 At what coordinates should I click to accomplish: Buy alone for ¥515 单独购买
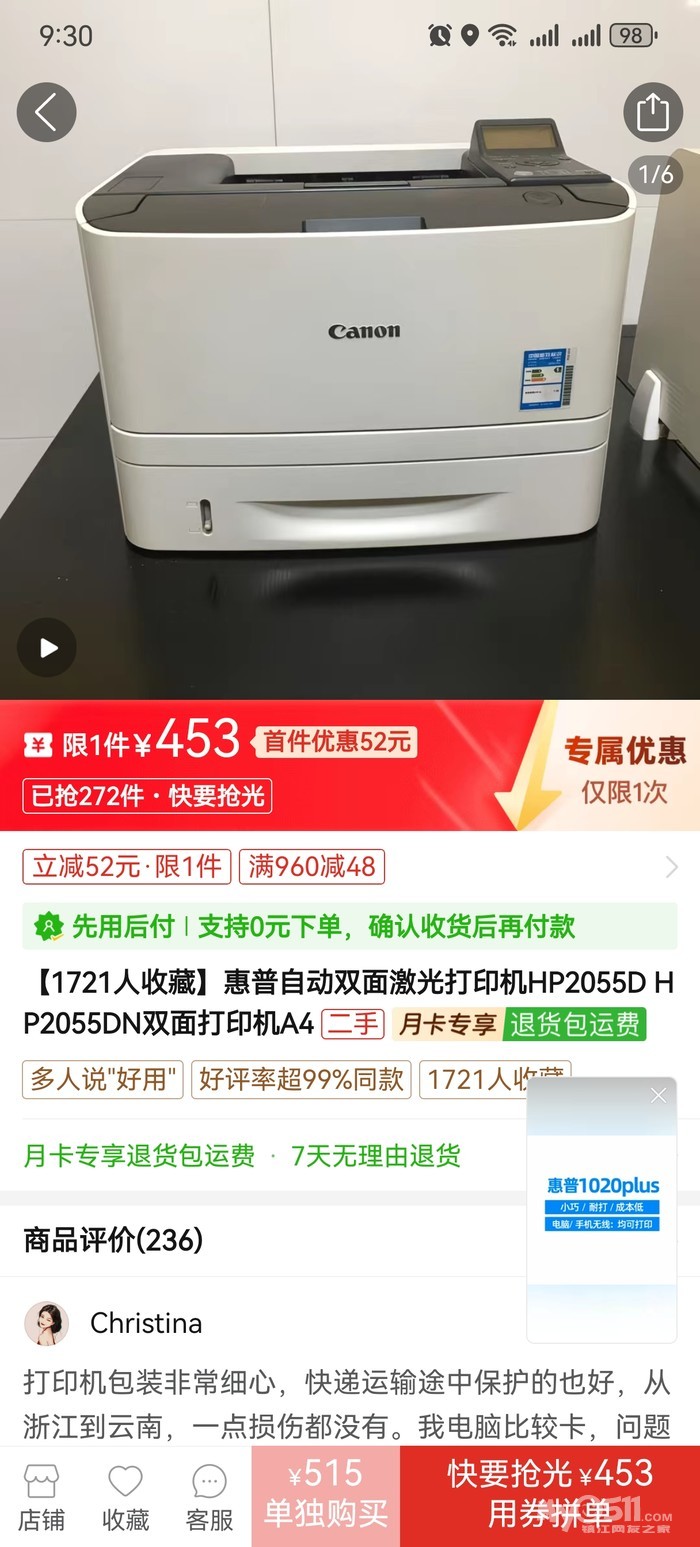click(325, 1495)
